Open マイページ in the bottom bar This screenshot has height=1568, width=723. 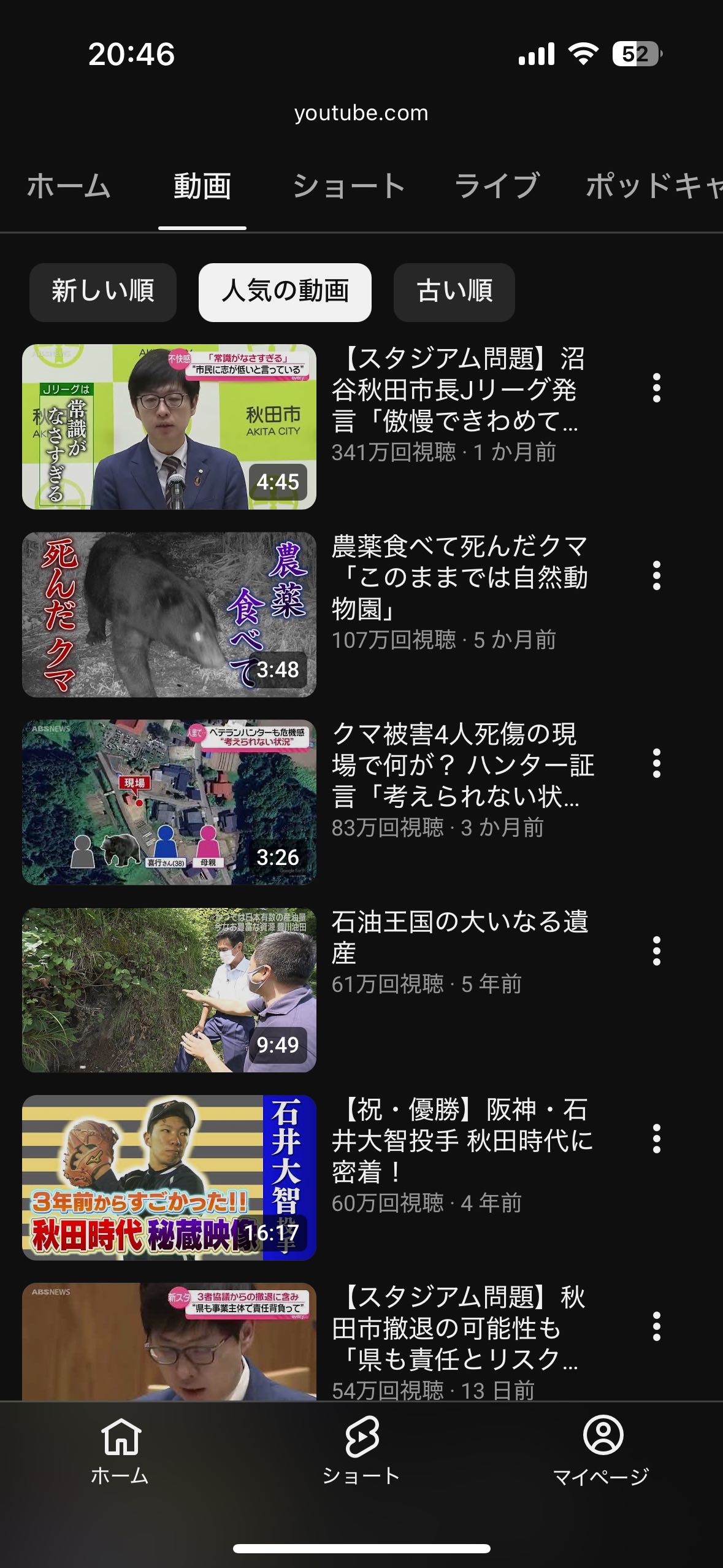pos(602,1450)
